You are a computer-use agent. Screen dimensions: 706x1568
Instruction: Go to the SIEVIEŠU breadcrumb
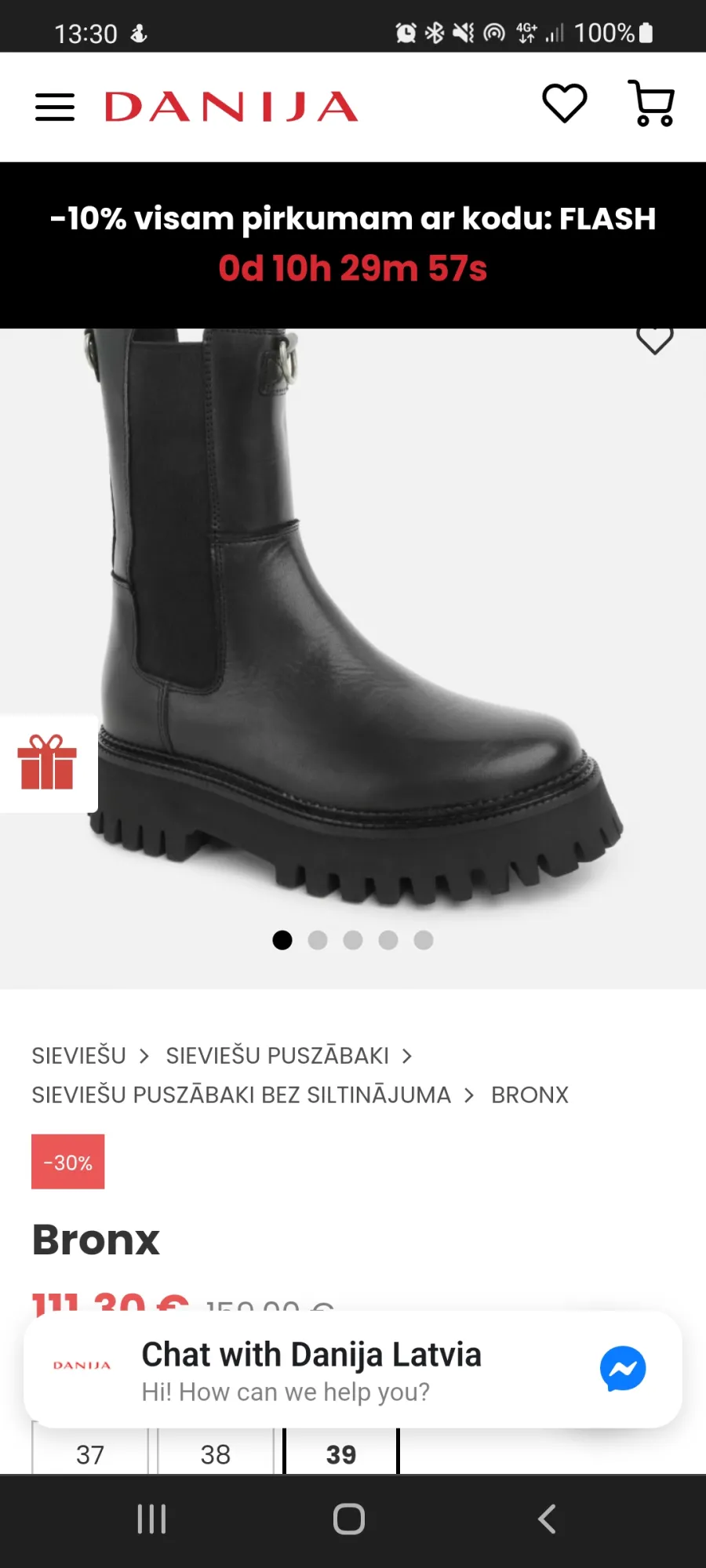pos(78,1056)
